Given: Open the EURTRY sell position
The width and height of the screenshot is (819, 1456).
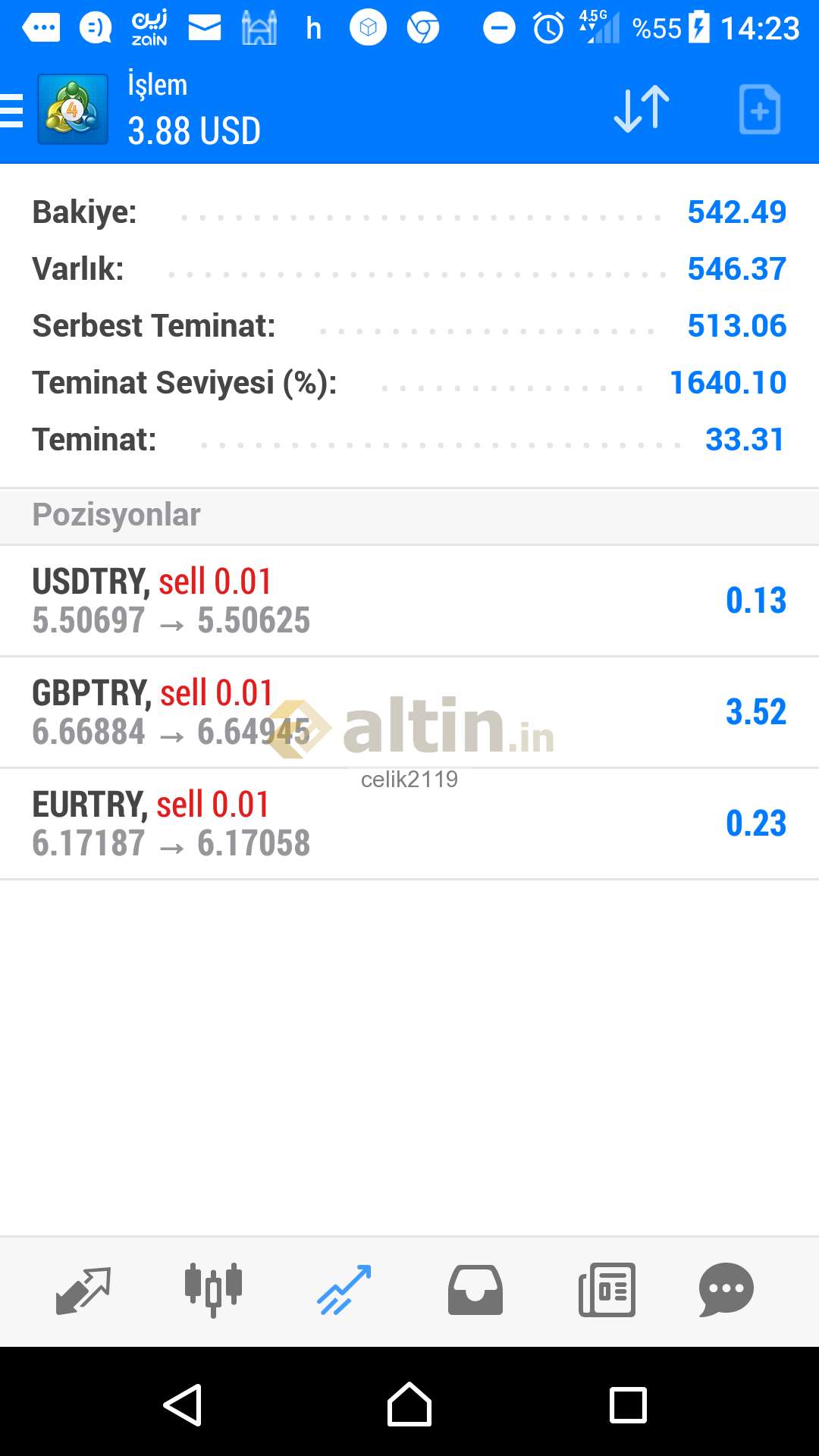Looking at the screenshot, I should [x=409, y=824].
